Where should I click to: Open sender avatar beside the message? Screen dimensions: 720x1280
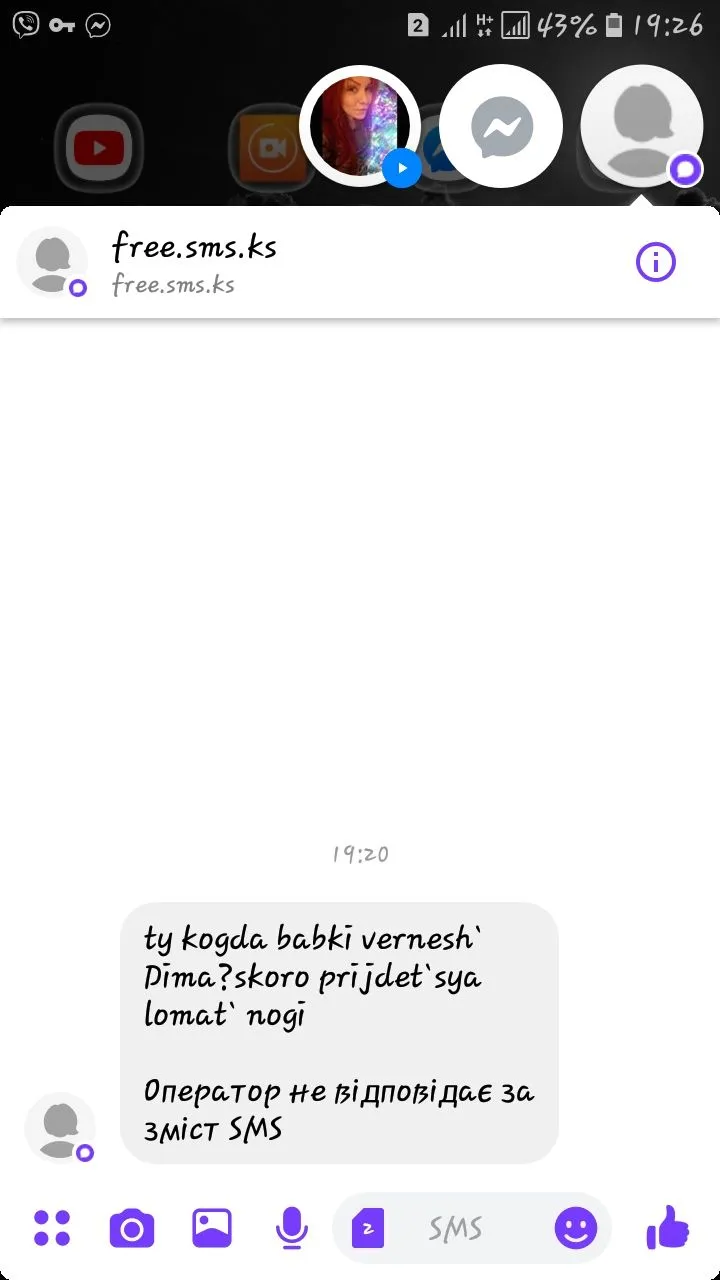60,1127
